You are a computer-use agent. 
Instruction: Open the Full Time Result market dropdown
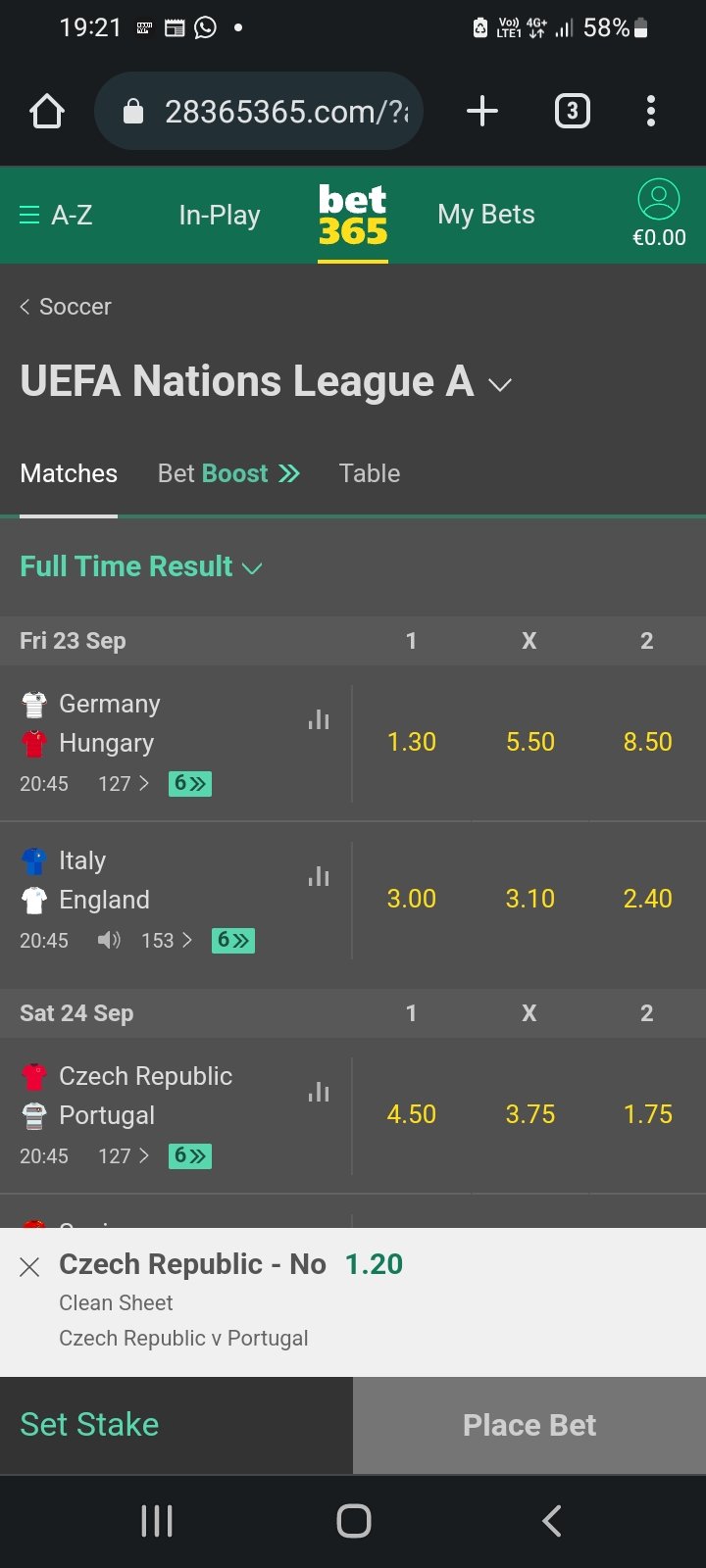pos(141,566)
